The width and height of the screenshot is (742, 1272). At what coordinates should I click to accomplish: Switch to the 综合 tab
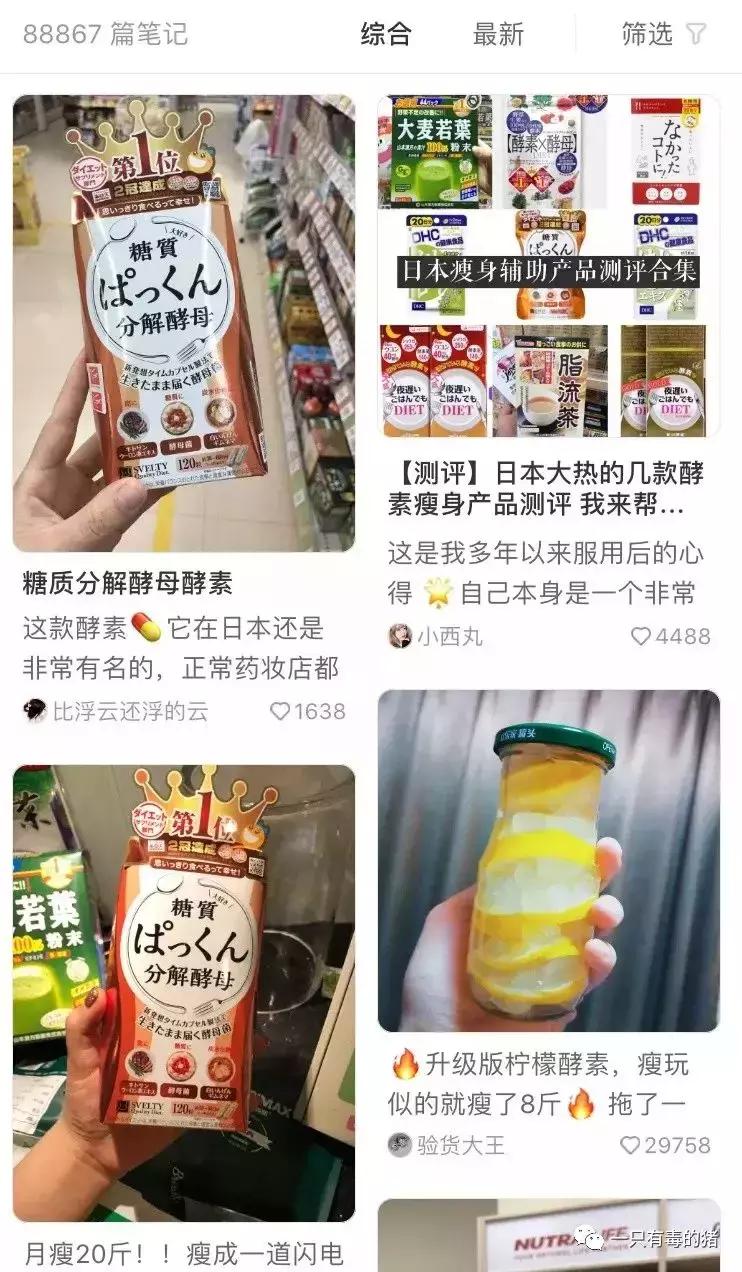386,34
